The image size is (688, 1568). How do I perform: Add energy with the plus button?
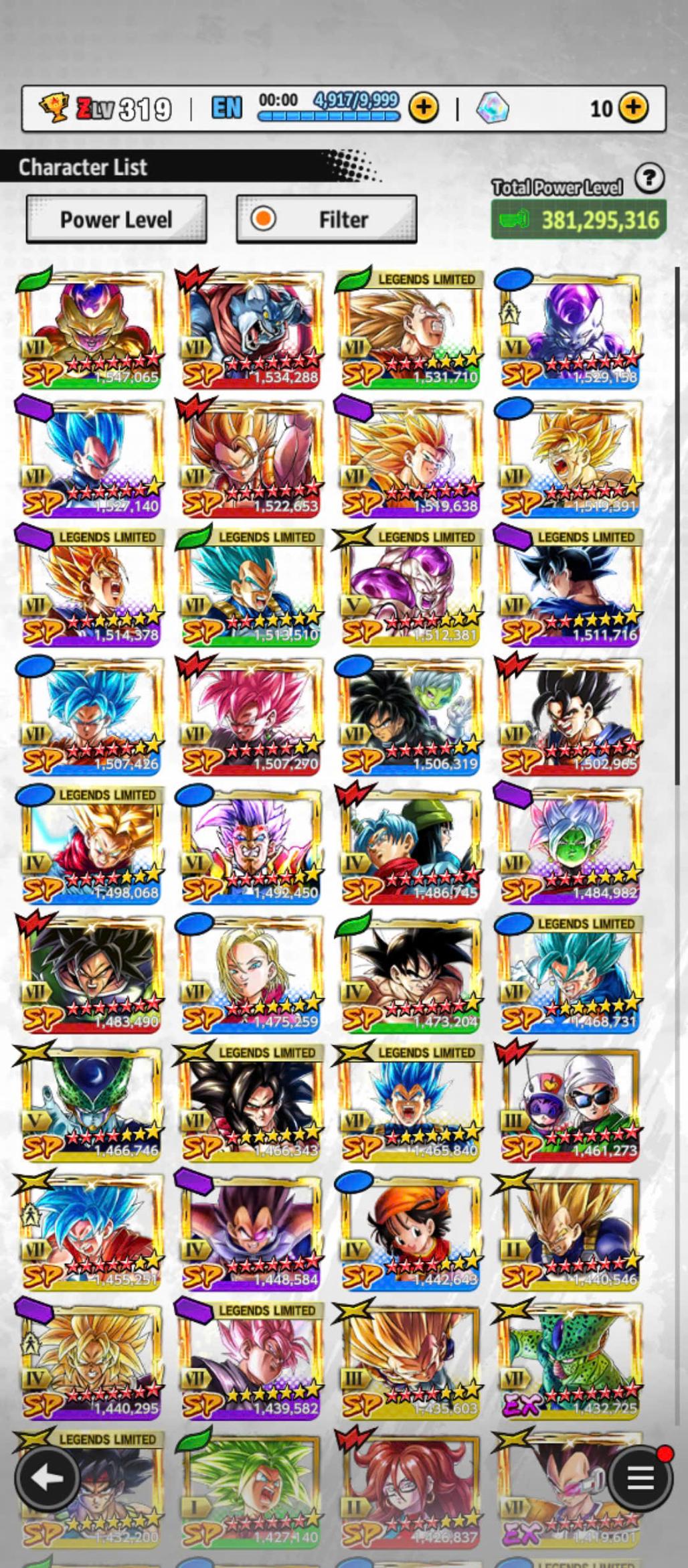point(423,108)
